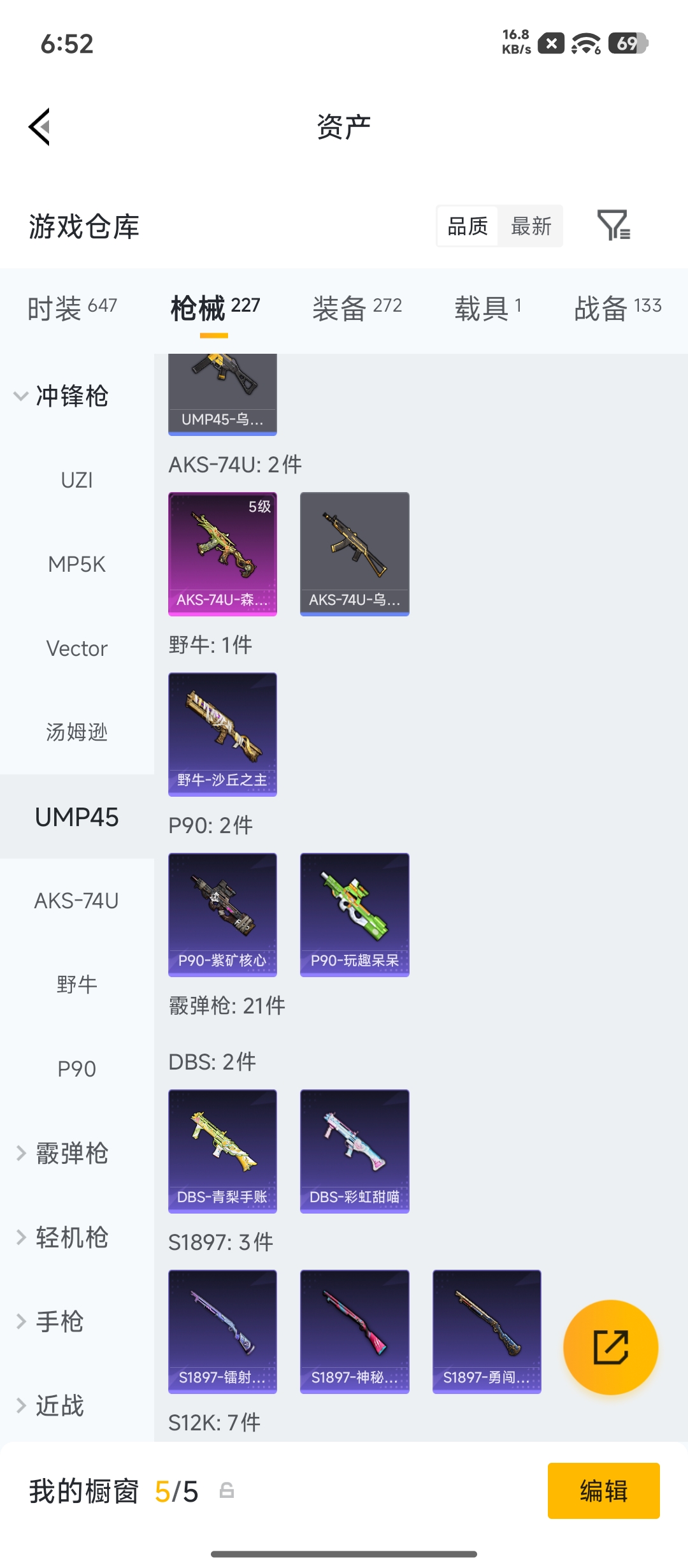Image resolution: width=688 pixels, height=1568 pixels.
Task: Expand the 霰弹枪 category
Action: [x=62, y=1153]
